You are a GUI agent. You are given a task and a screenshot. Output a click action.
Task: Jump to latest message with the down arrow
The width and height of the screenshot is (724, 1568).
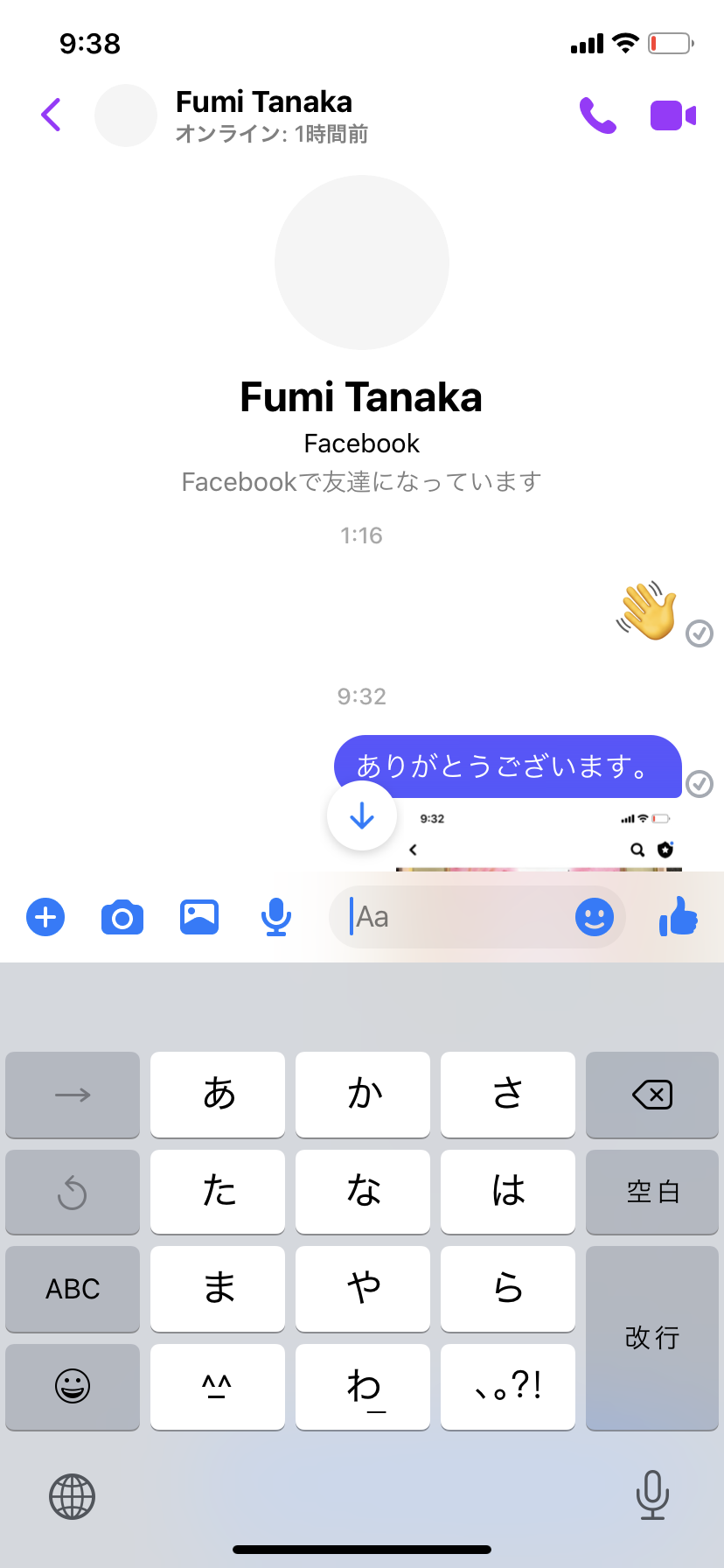[x=362, y=815]
